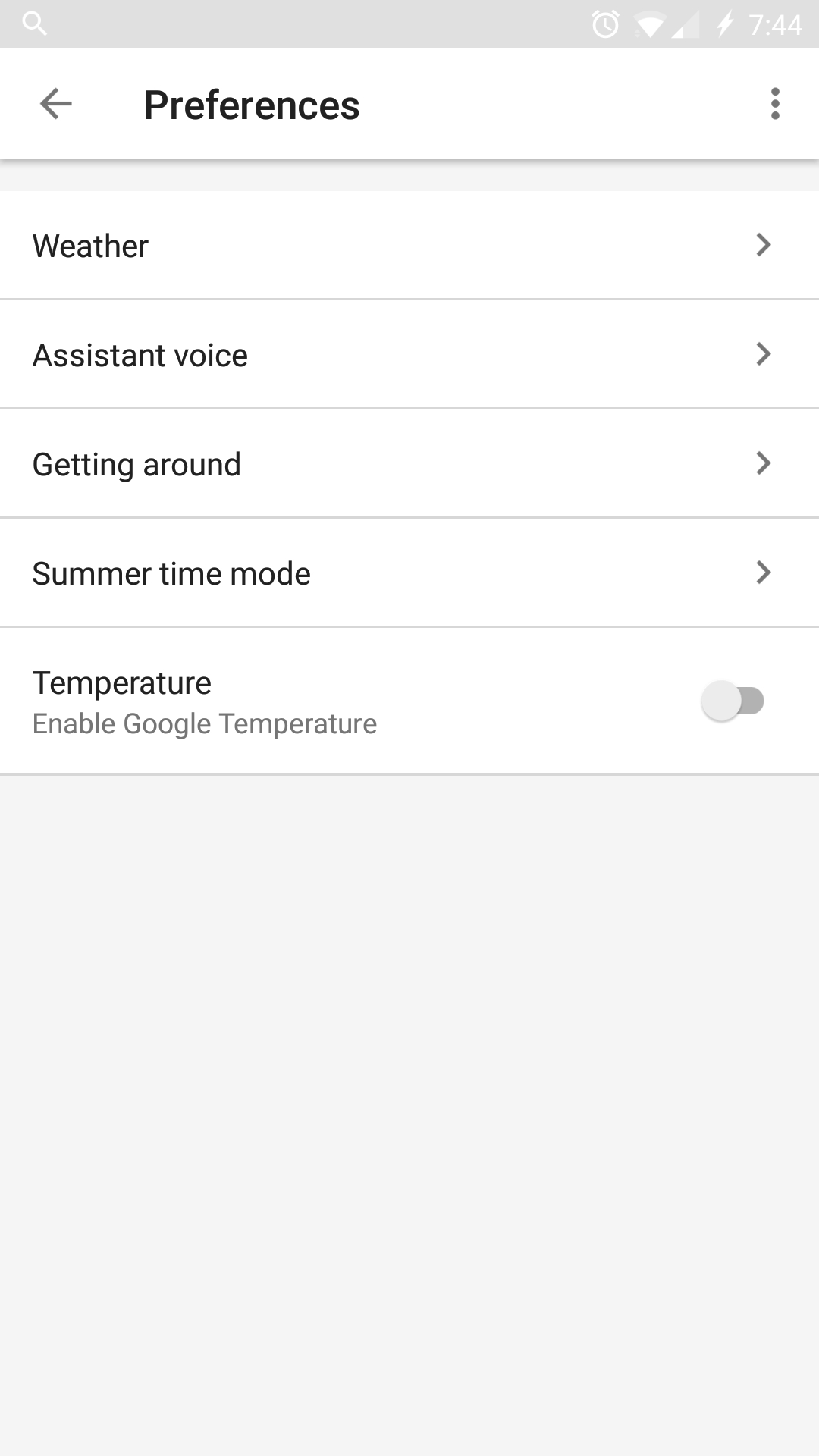
Task: Open the three-dot overflow menu
Action: (775, 104)
